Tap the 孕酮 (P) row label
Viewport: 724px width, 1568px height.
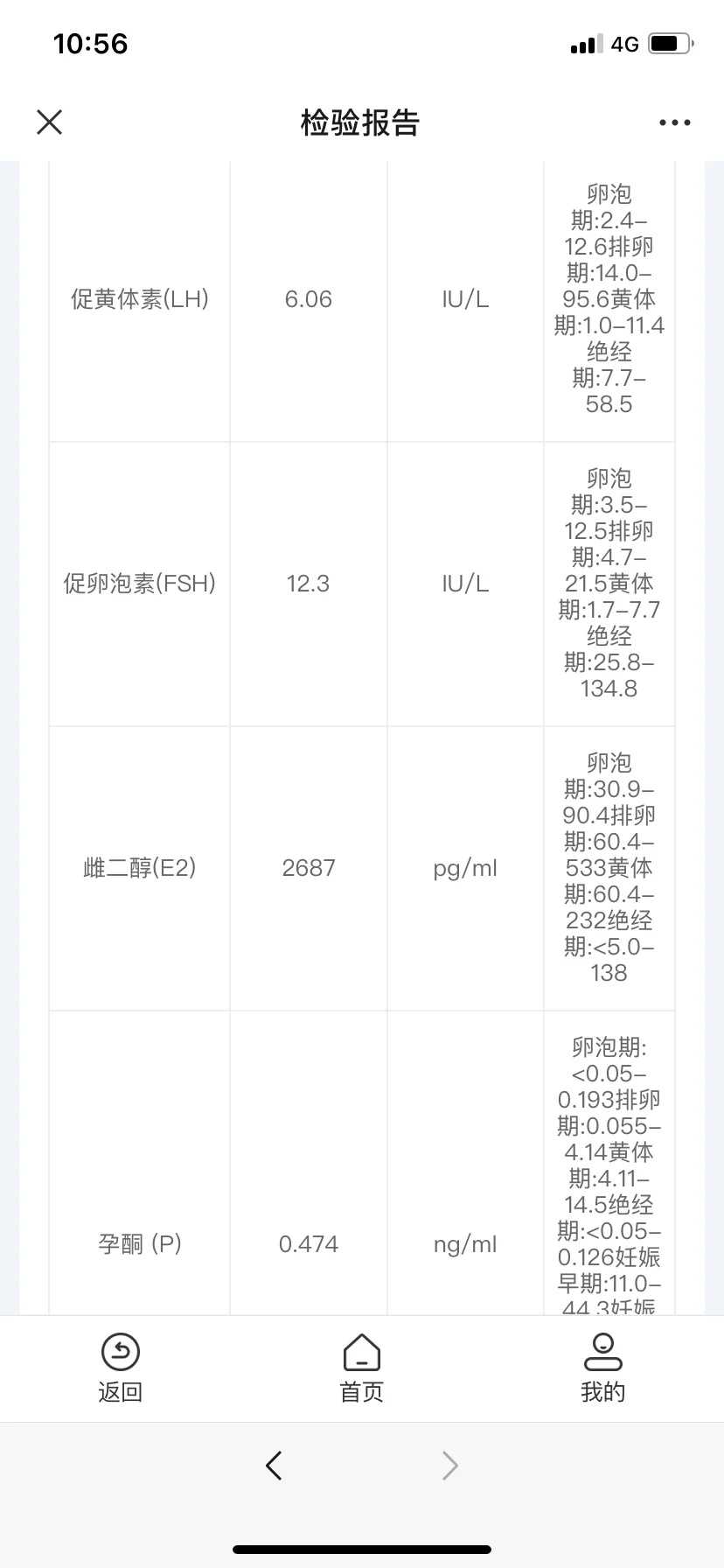point(139,1243)
